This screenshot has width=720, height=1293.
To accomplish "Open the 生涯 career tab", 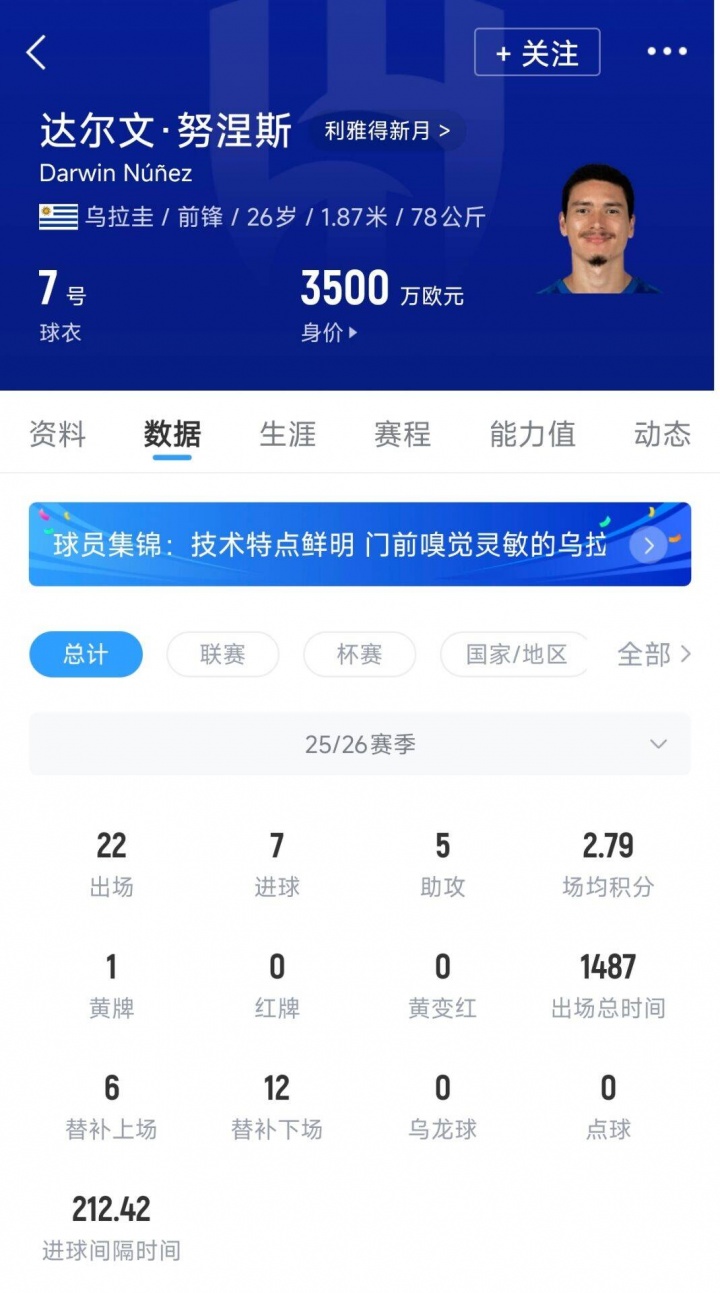I will pos(288,434).
